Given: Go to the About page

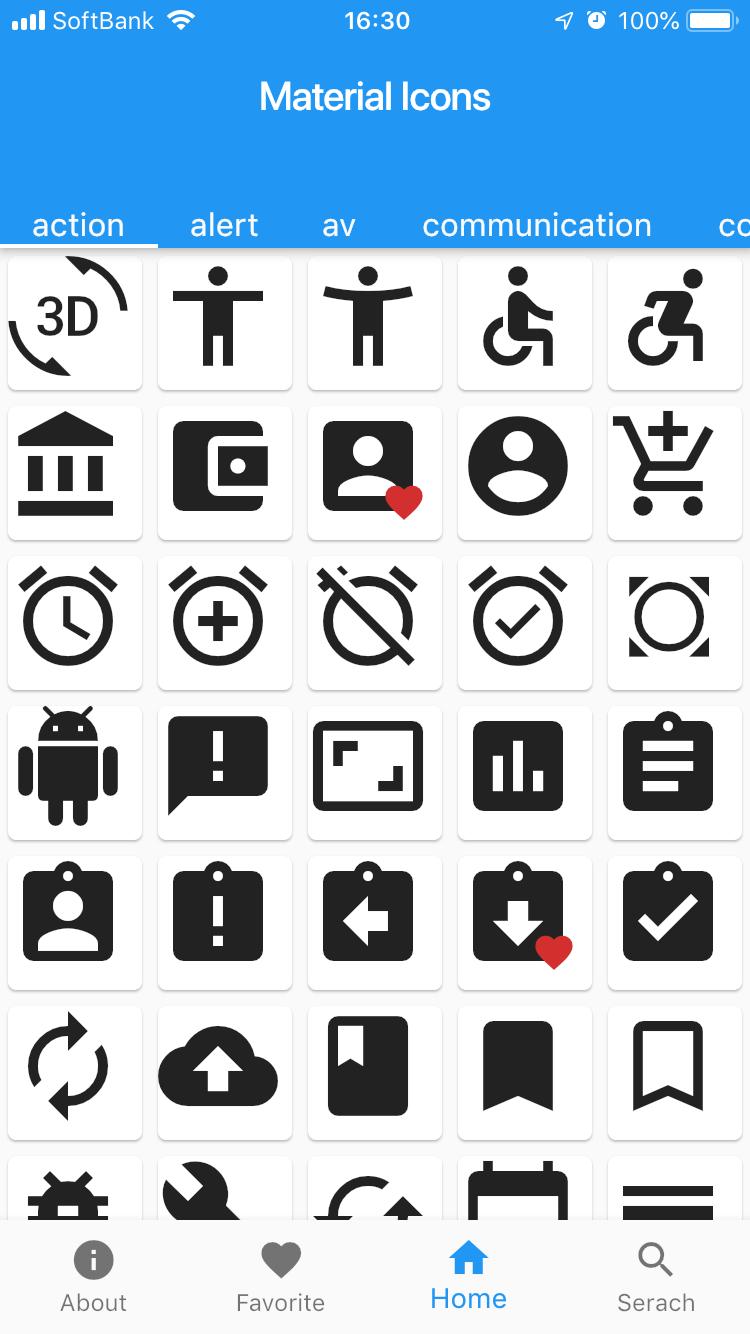Looking at the screenshot, I should 93,1275.
